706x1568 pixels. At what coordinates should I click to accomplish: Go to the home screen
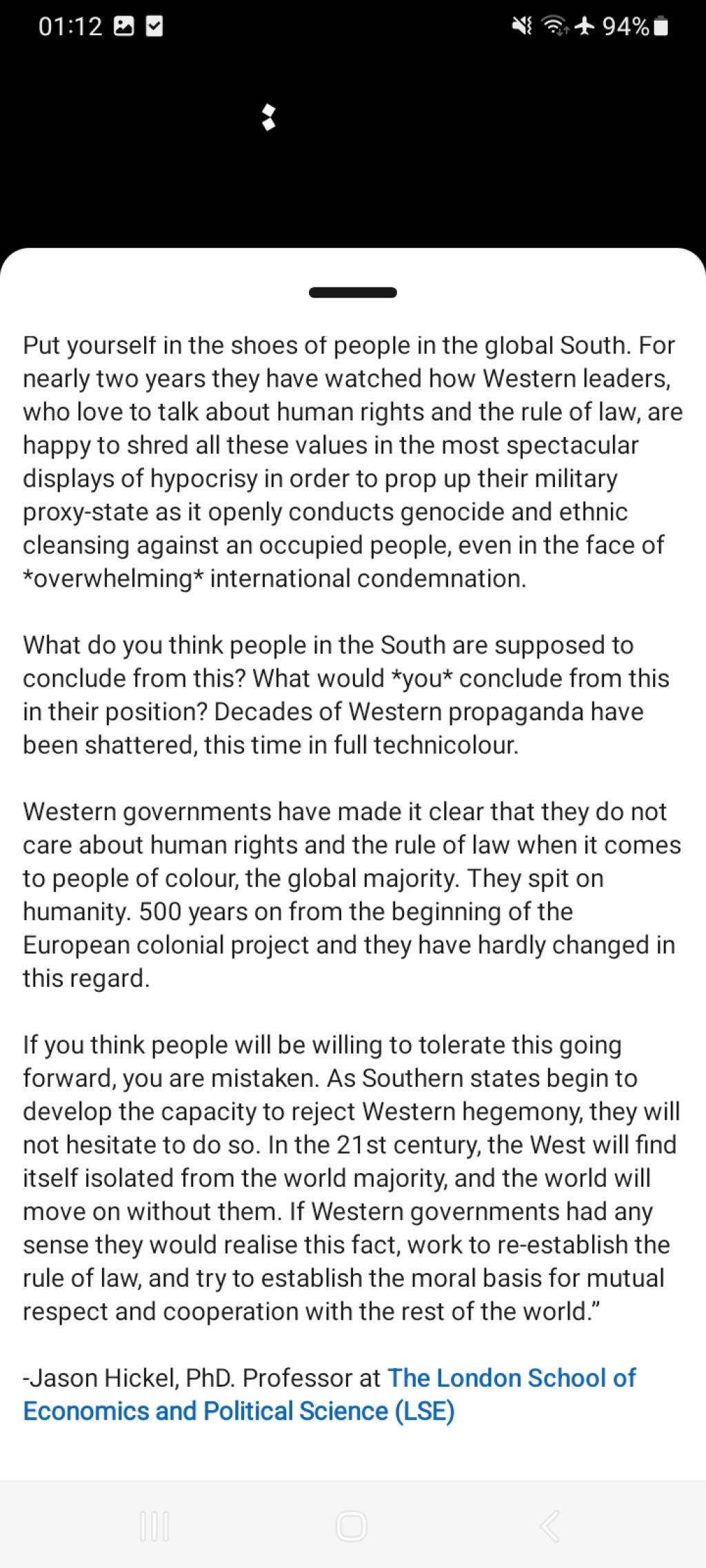[352, 1525]
